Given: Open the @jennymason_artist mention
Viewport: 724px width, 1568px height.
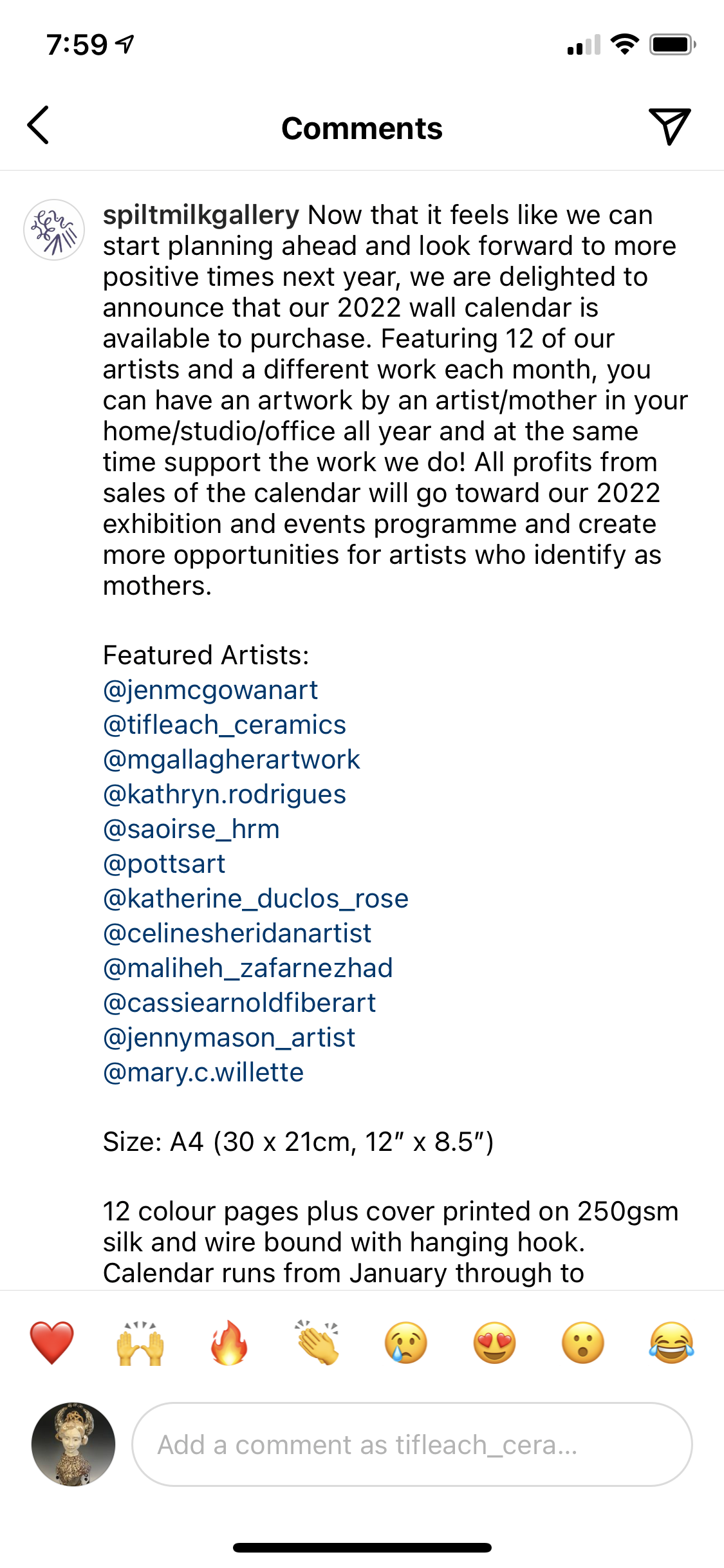Looking at the screenshot, I should click(229, 1038).
